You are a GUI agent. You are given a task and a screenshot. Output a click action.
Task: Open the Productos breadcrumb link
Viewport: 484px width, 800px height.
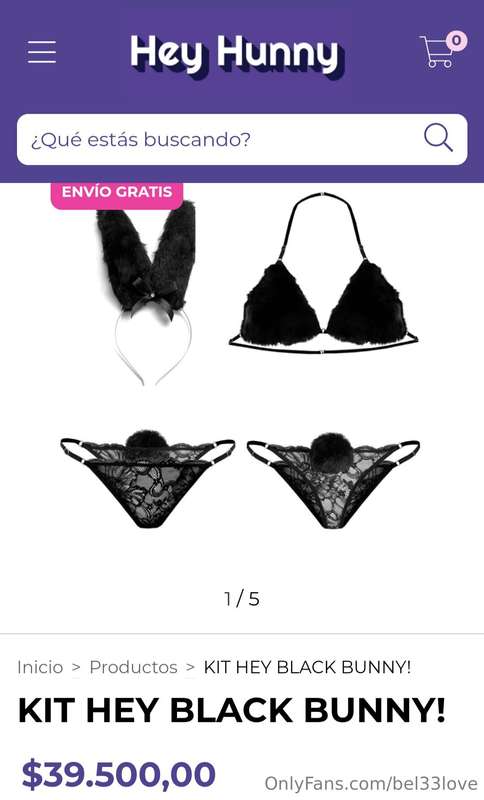133,667
